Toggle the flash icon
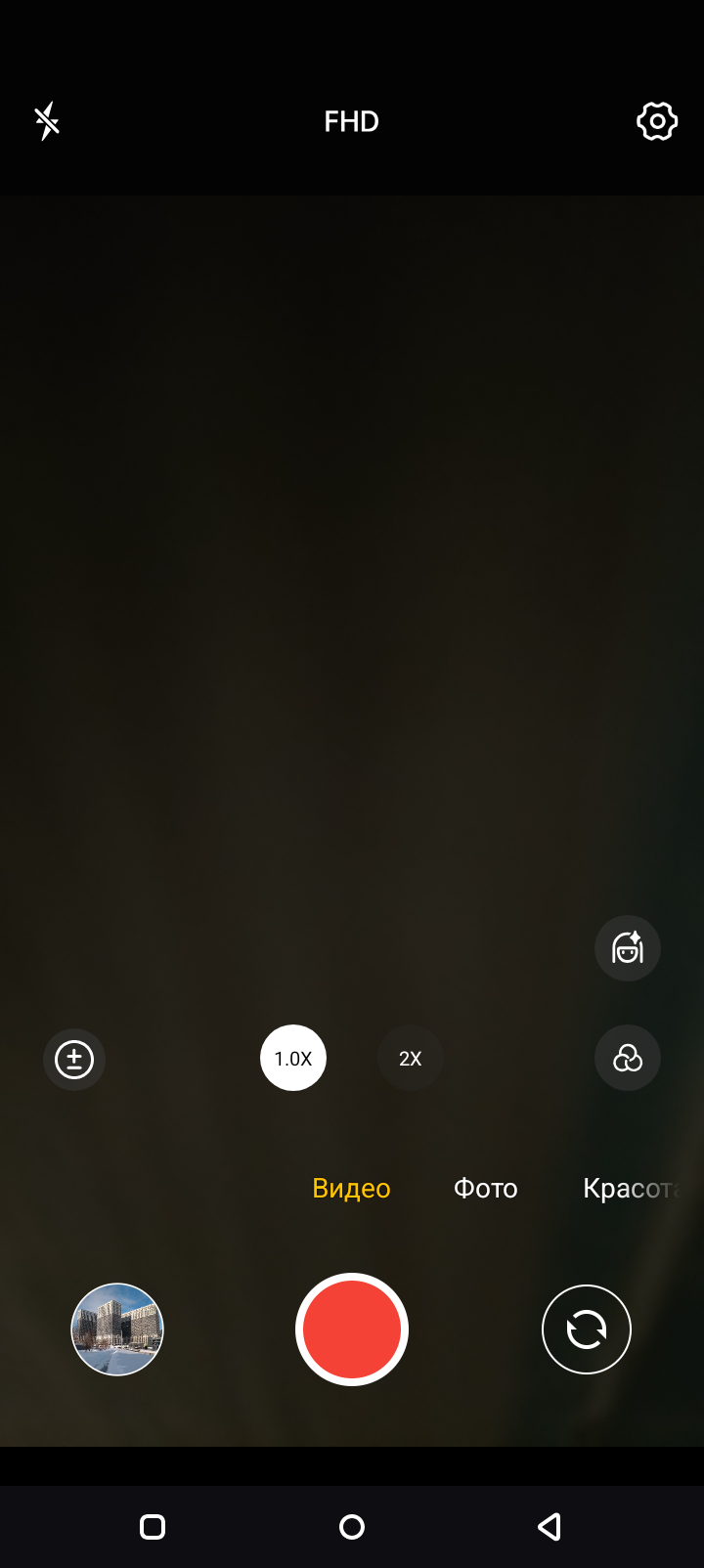 coord(47,121)
